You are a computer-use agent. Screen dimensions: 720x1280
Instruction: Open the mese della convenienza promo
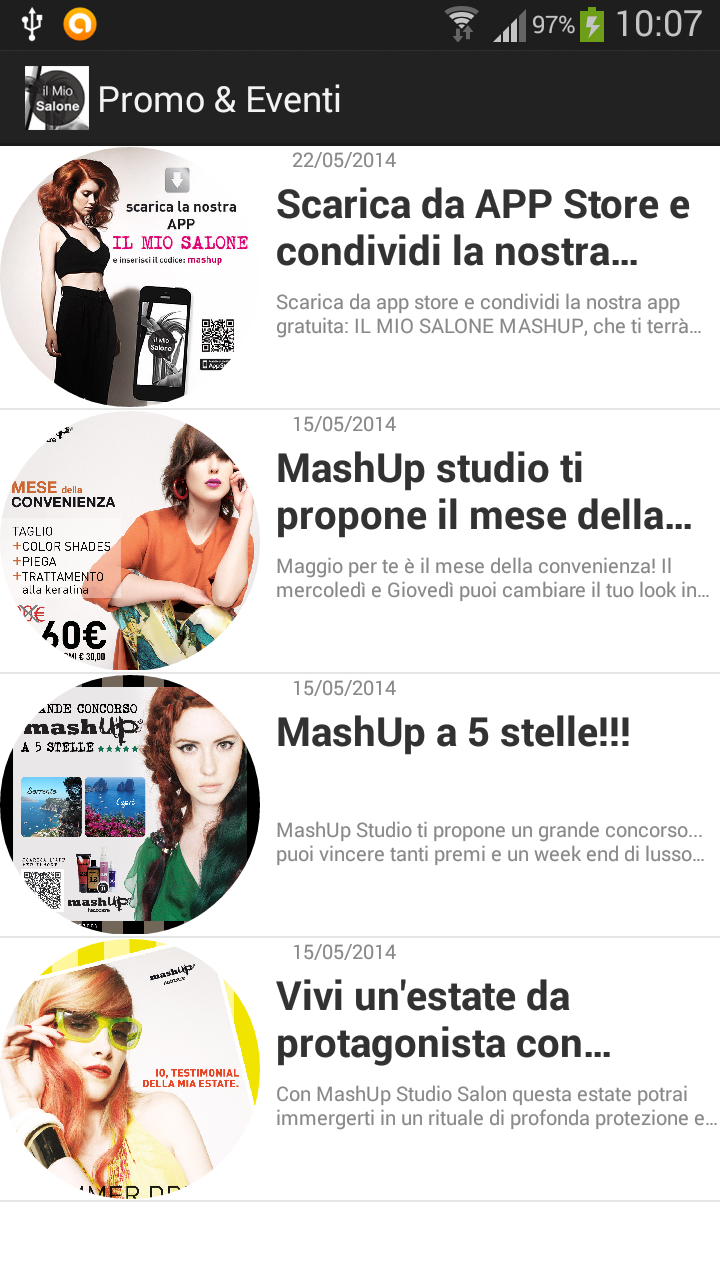[x=484, y=492]
